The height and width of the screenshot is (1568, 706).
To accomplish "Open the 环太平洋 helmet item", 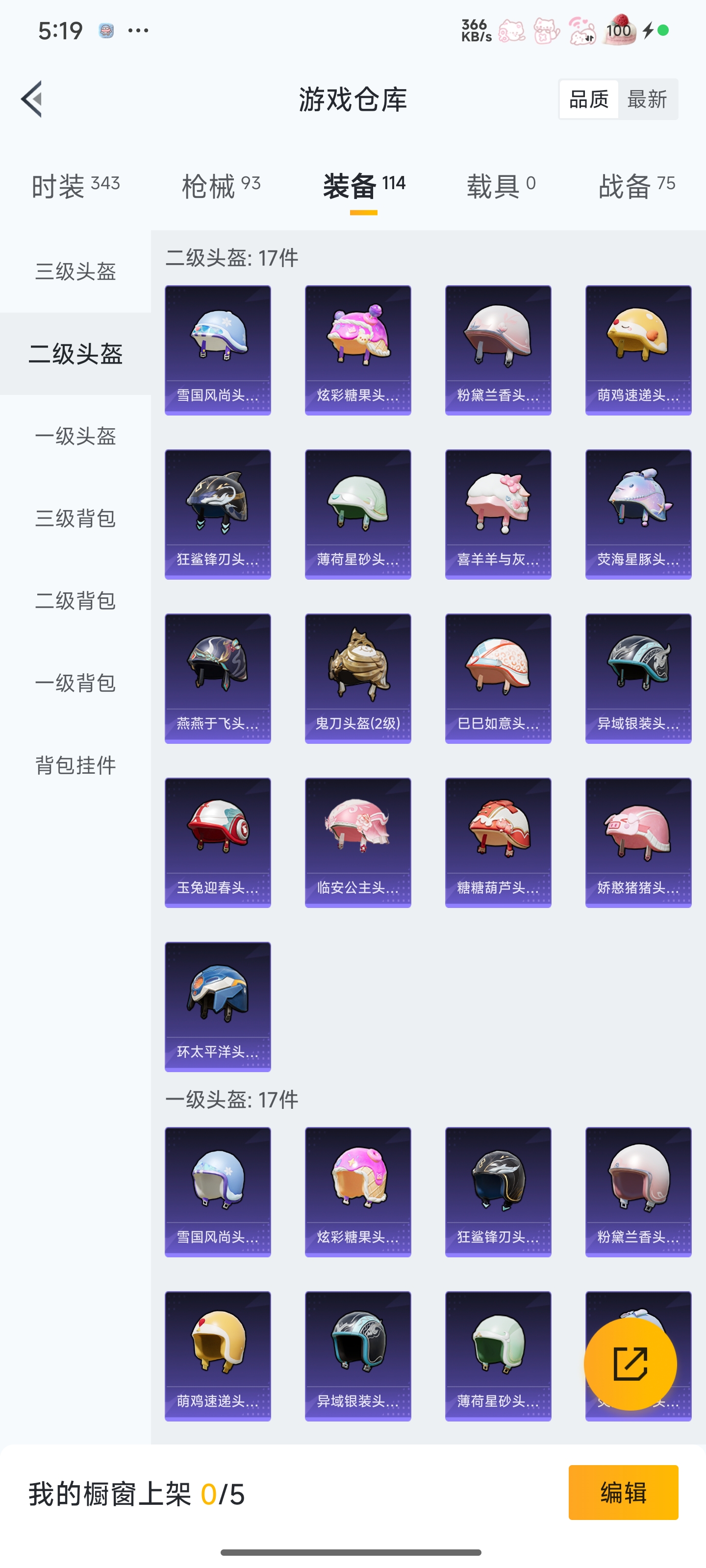I will (218, 1007).
